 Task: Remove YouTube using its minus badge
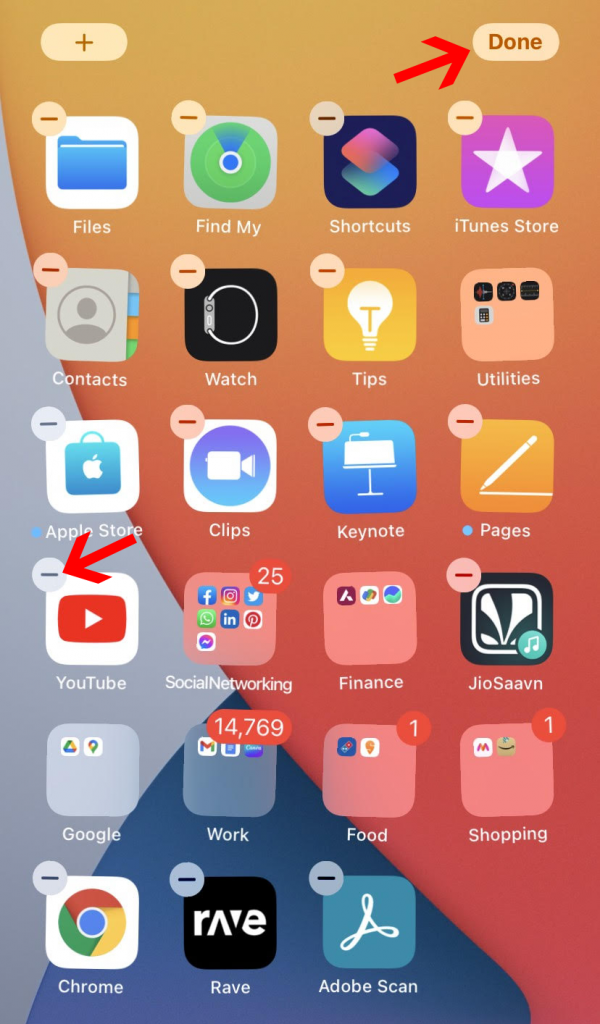point(49,575)
